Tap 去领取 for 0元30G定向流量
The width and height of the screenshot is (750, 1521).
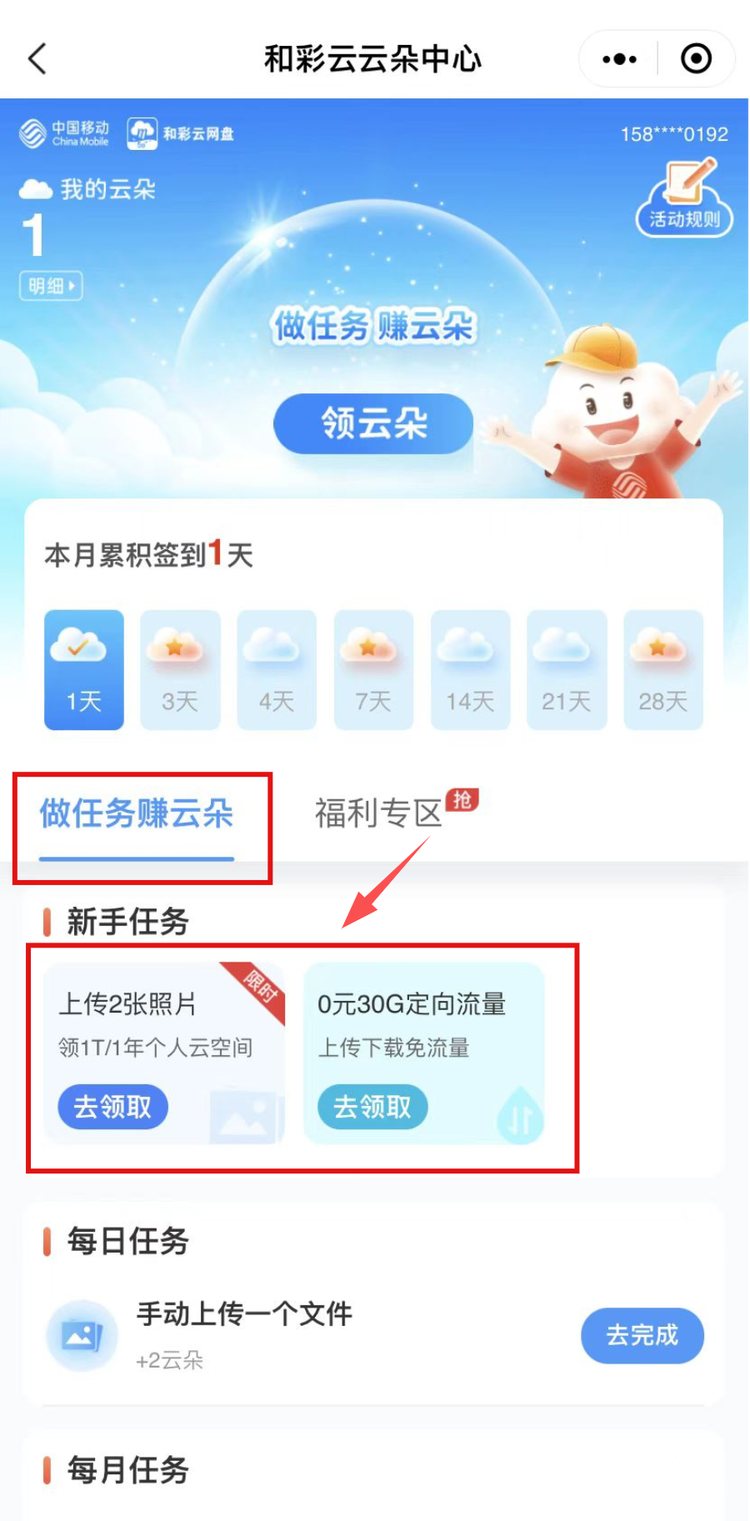(x=372, y=1107)
